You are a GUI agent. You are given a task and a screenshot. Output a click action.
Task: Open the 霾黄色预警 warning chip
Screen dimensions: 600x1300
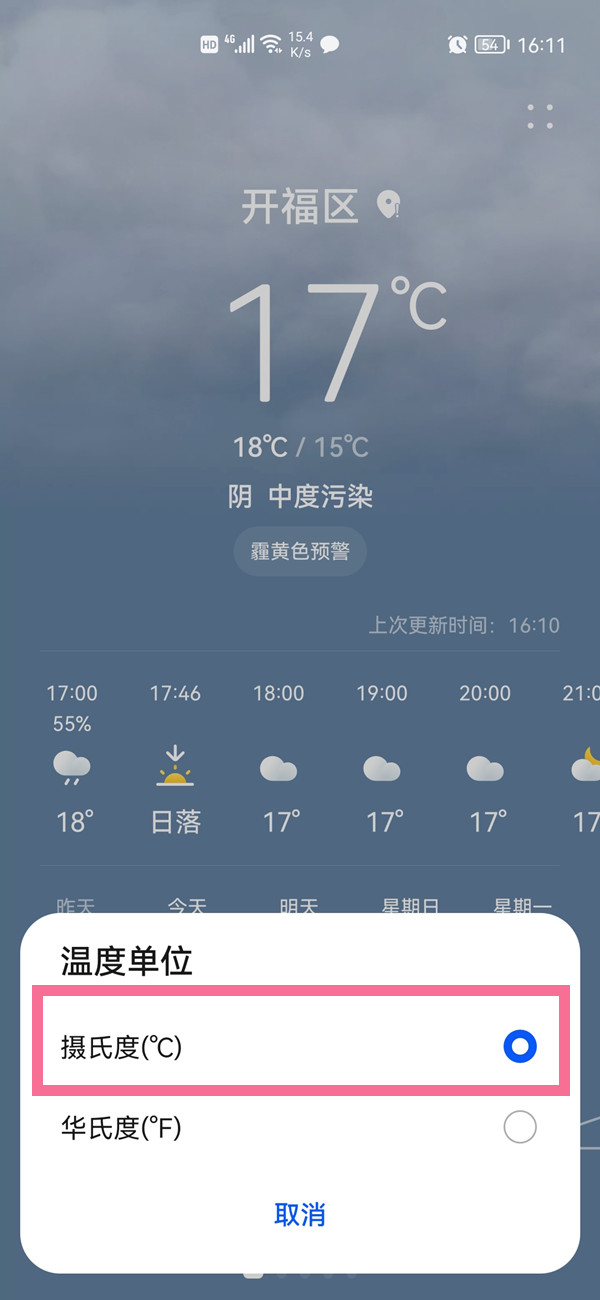(x=299, y=552)
